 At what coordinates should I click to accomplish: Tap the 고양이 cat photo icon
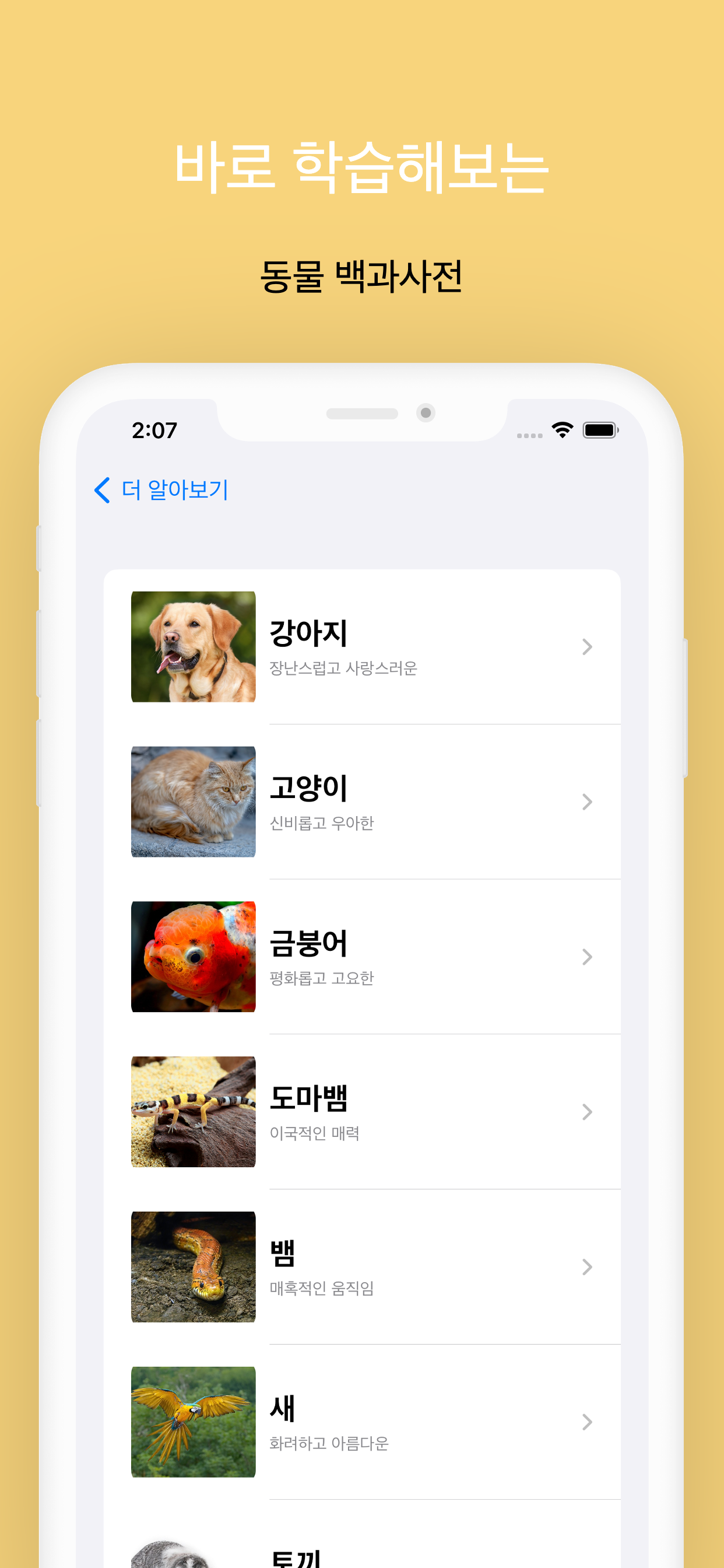[x=193, y=801]
